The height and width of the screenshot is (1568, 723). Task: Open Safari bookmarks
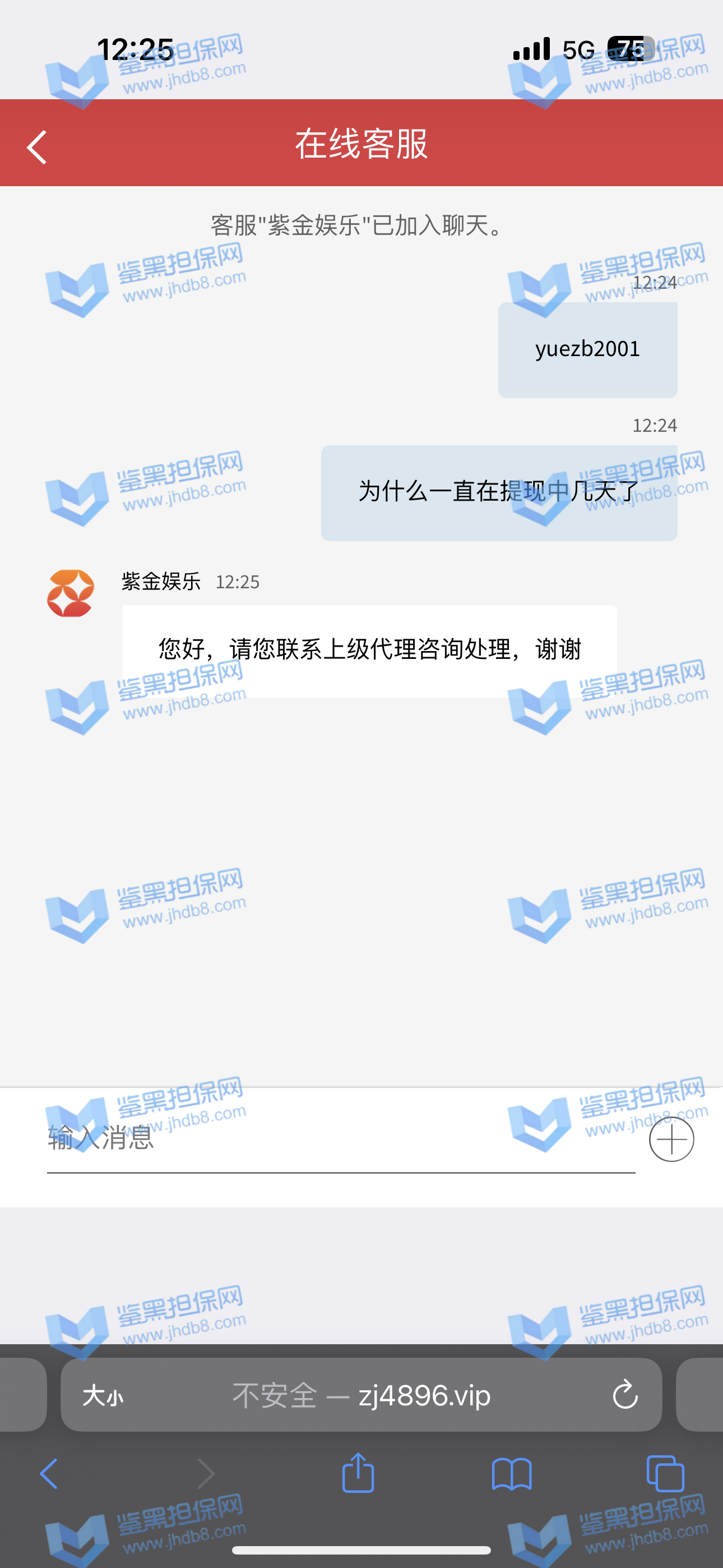(x=511, y=1474)
